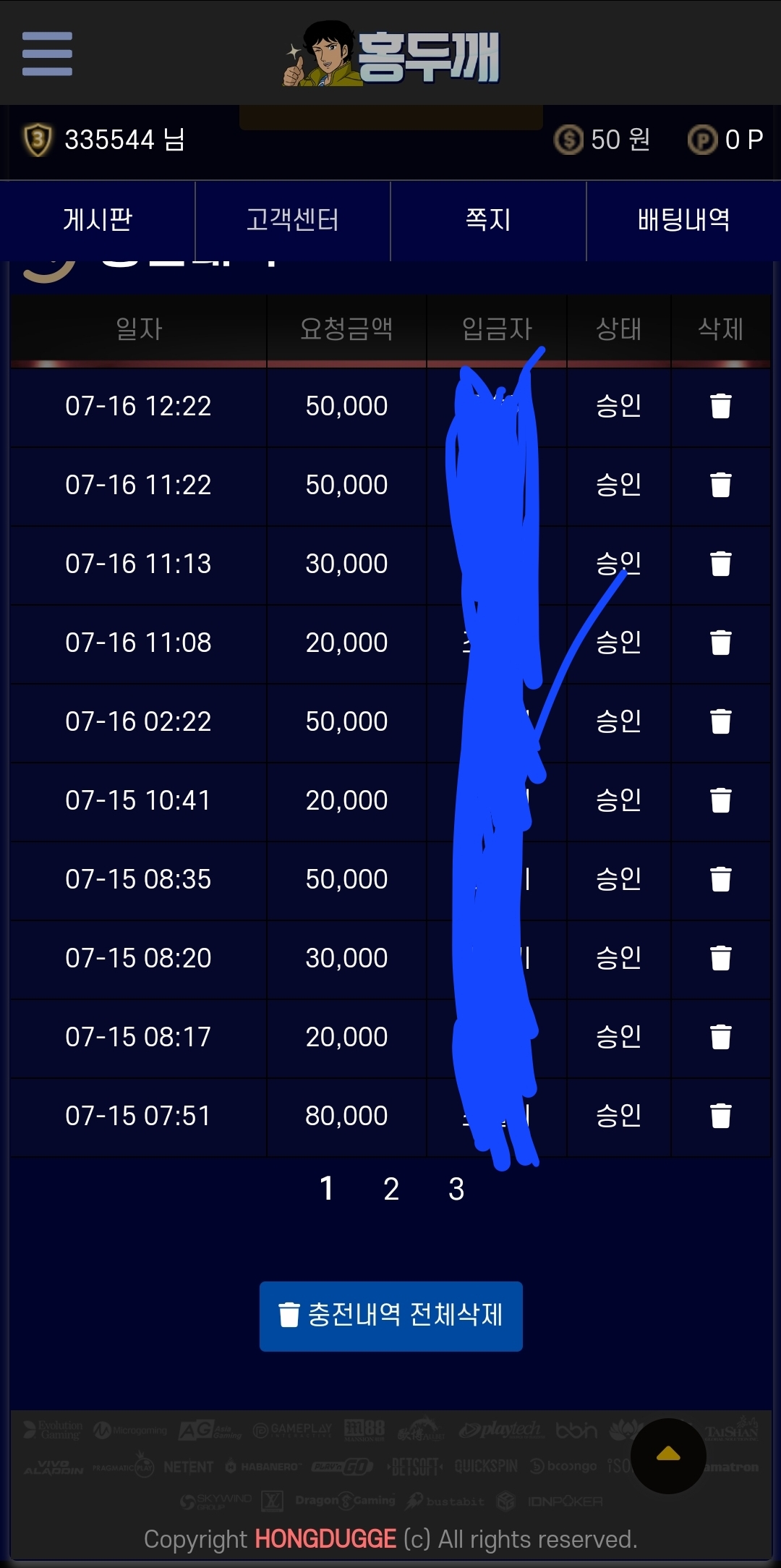This screenshot has height=1568, width=781.
Task: Open the 홍두깨 home logo
Action: (391, 55)
